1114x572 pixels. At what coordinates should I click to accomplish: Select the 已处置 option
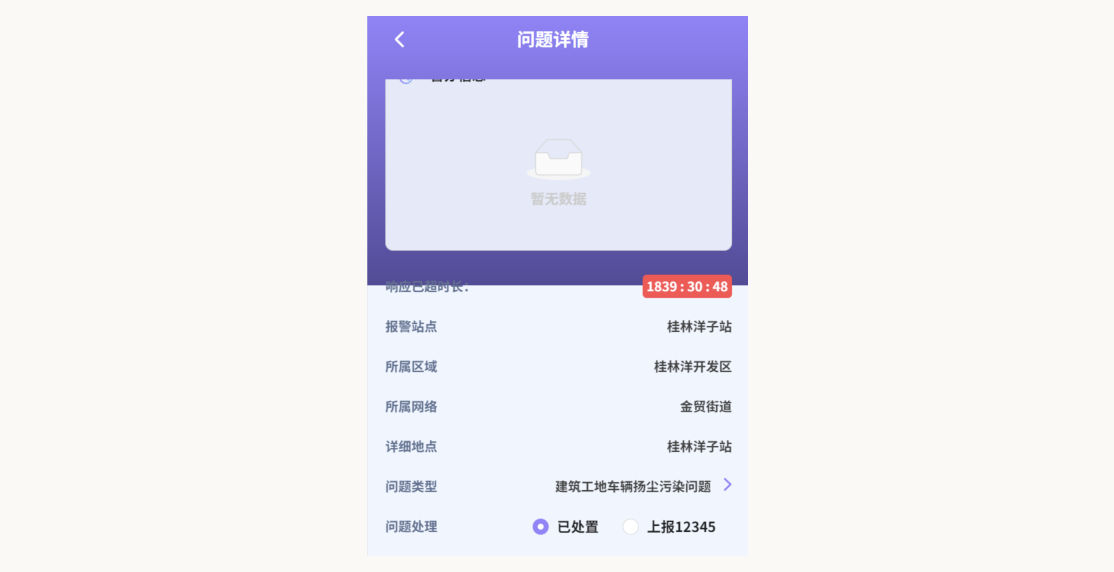pyautogui.click(x=541, y=527)
